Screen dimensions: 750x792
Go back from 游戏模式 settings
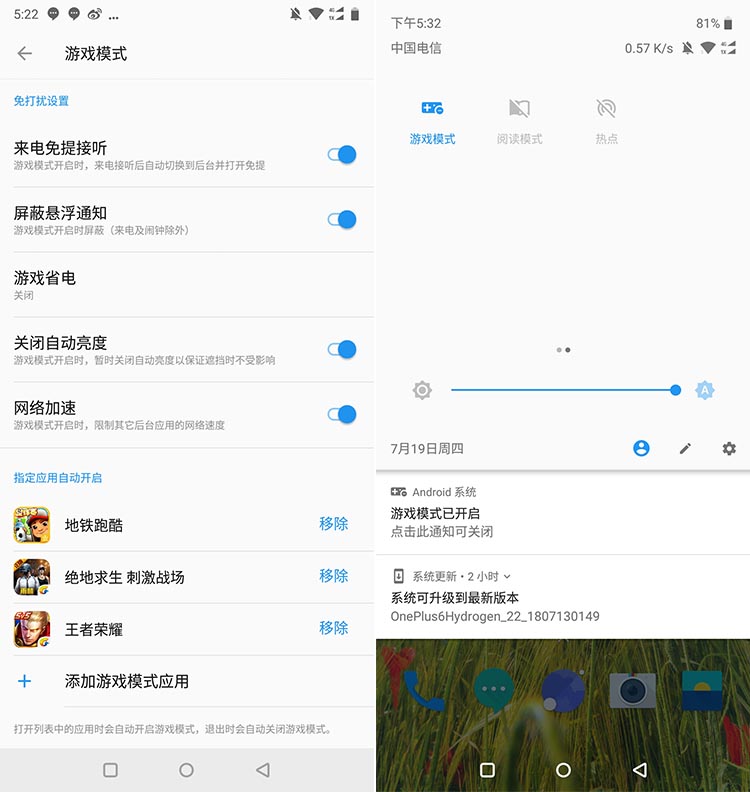tap(25, 54)
